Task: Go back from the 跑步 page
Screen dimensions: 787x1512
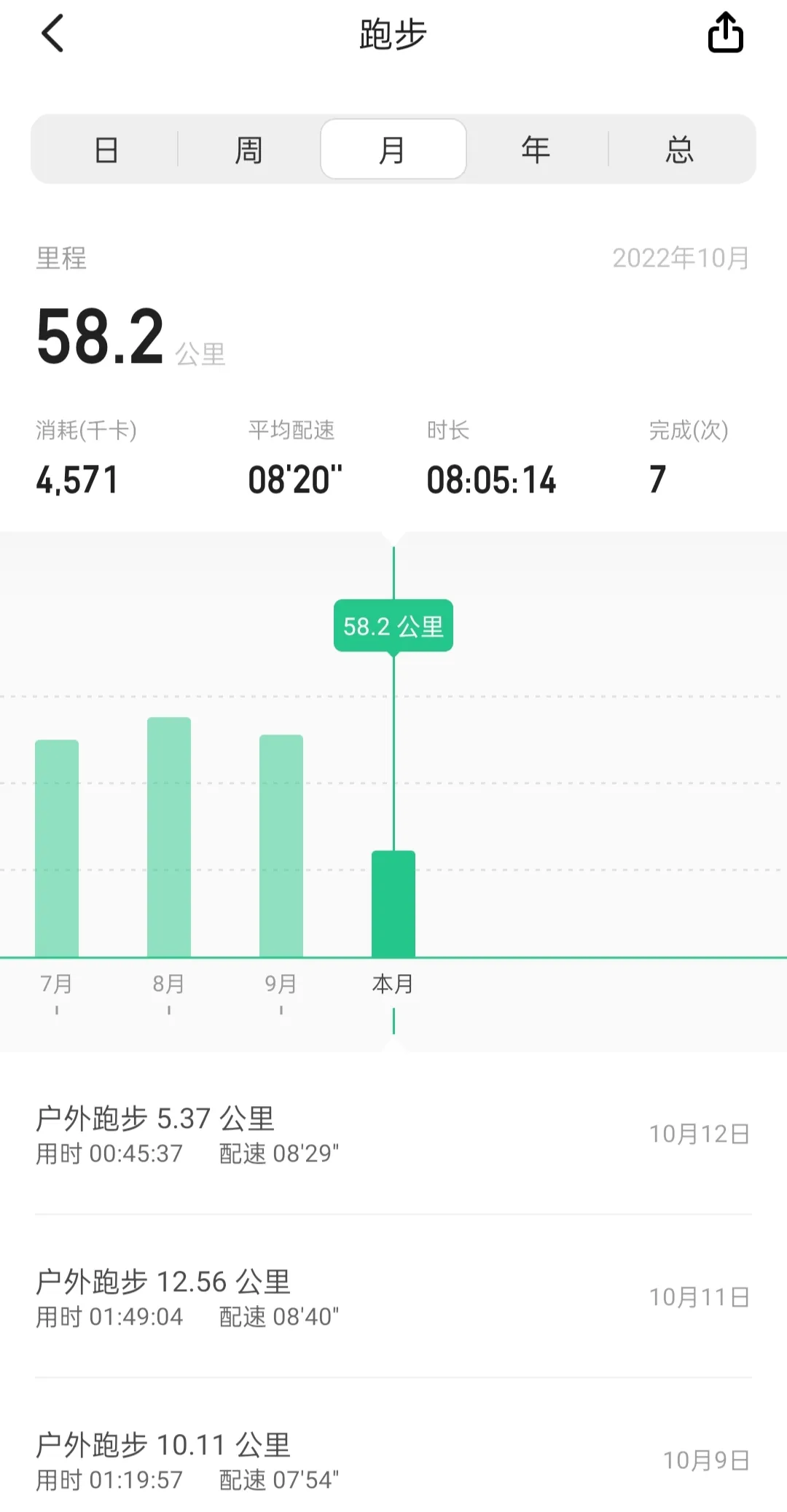Action: pos(52,34)
